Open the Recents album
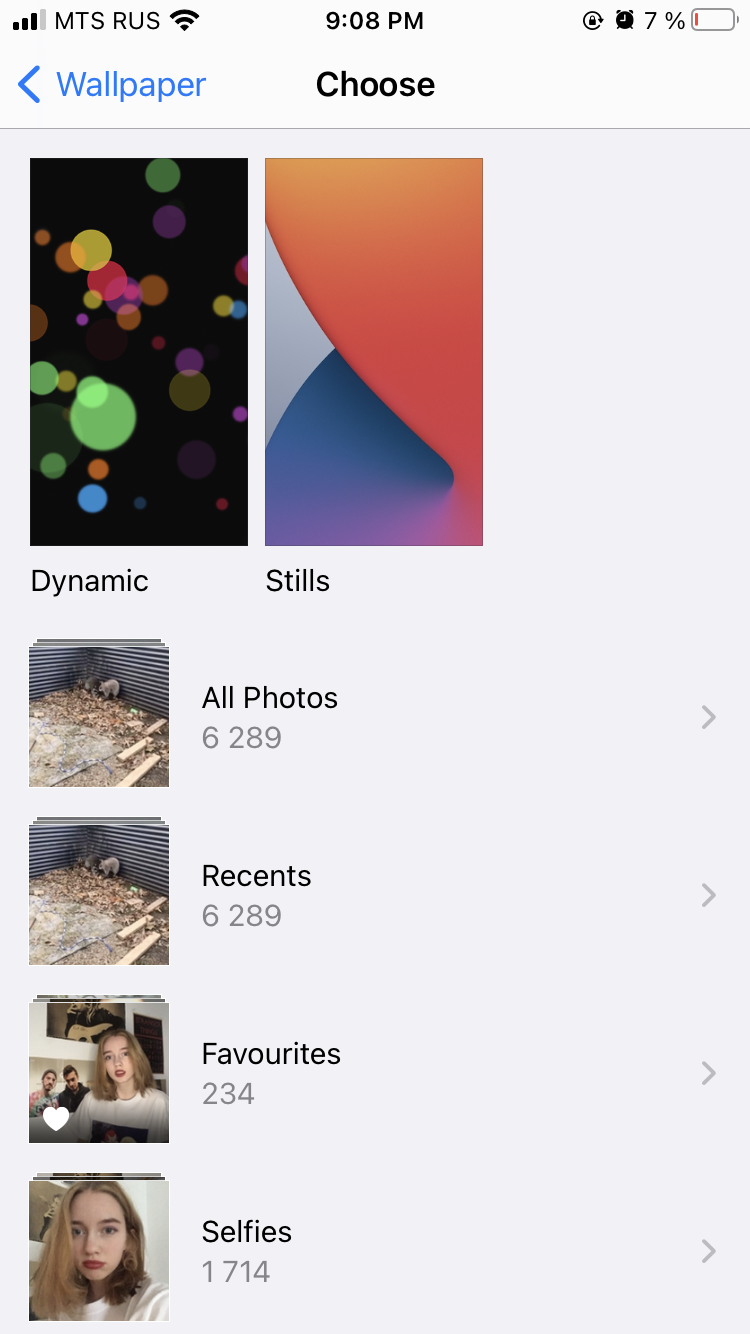Image resolution: width=750 pixels, height=1334 pixels. pyautogui.click(x=375, y=895)
